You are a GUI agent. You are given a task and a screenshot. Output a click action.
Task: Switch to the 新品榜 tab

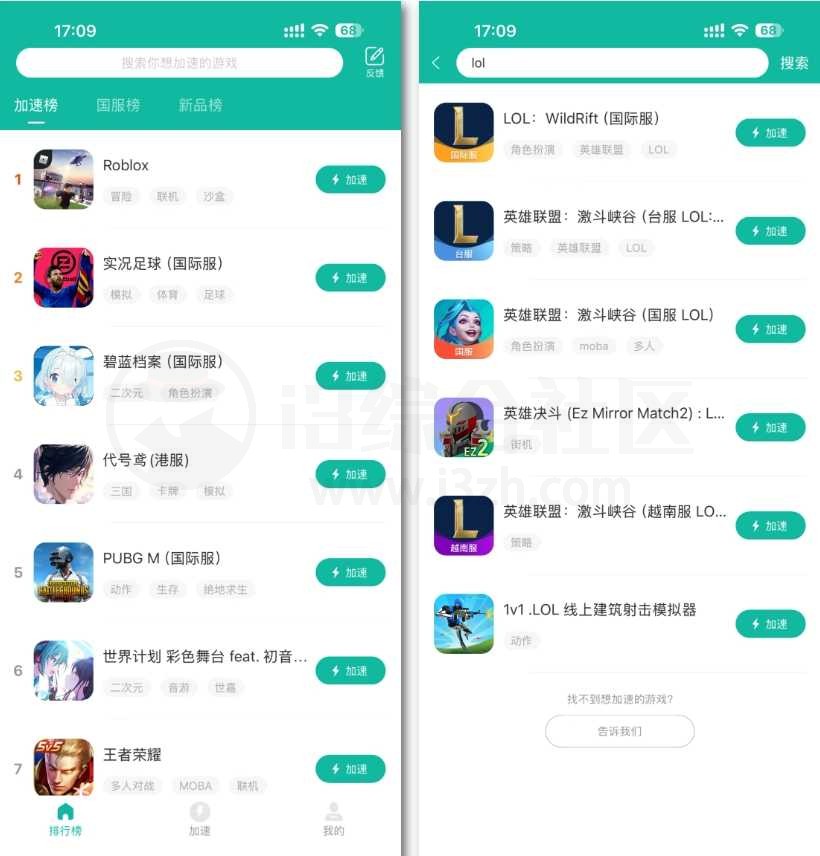click(x=200, y=105)
